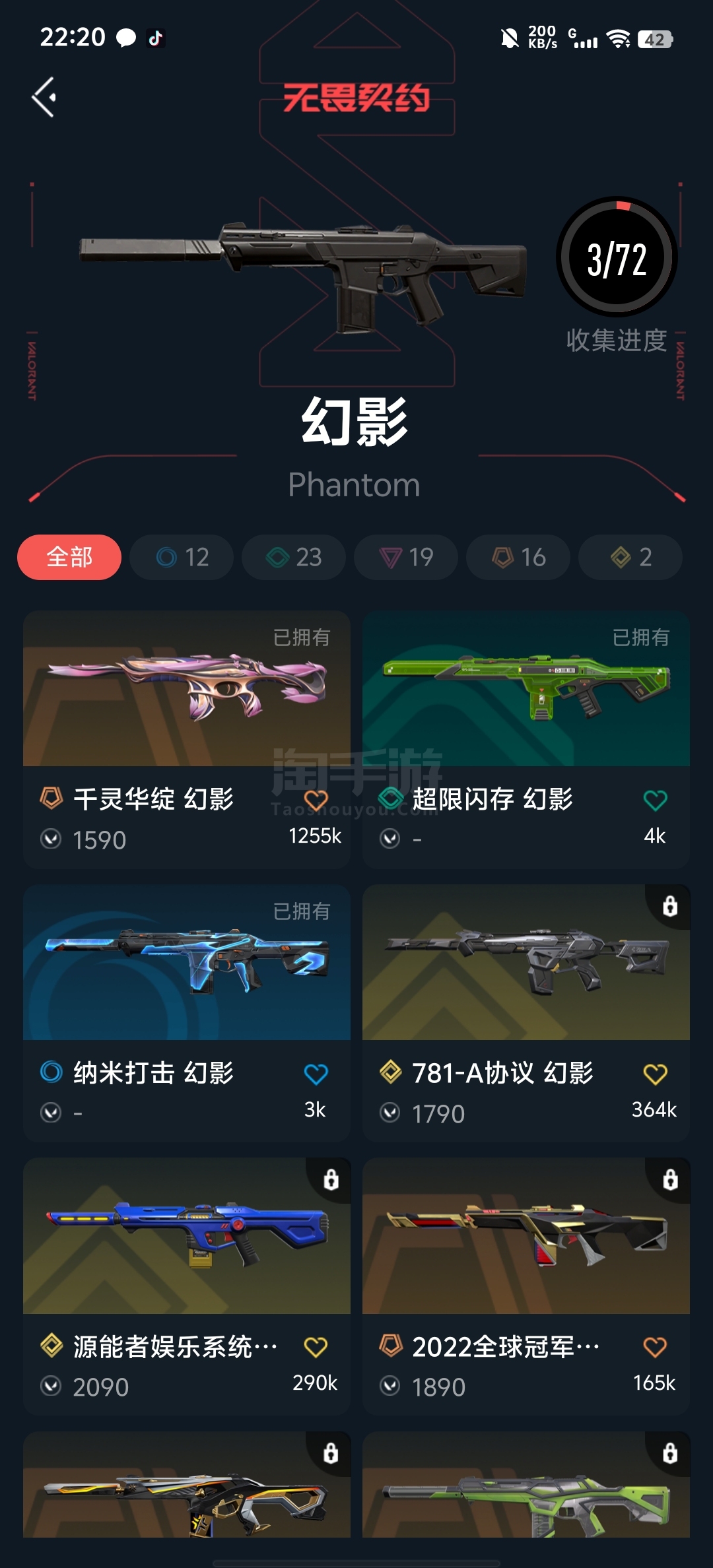Viewport: 713px width, 1568px height.
Task: Open the 源能者娱乐系统 skin card
Action: tap(187, 1286)
